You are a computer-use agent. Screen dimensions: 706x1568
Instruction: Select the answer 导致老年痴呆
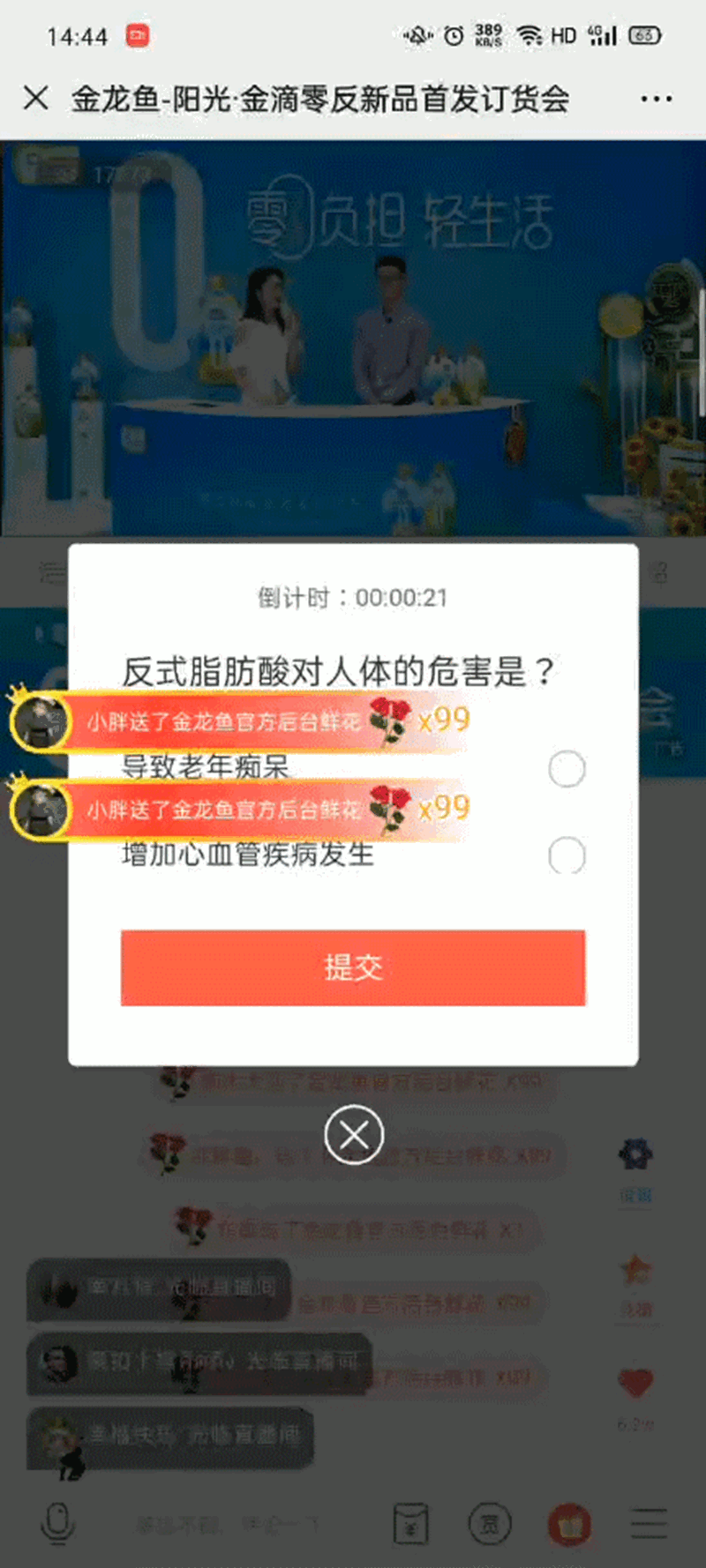click(567, 769)
